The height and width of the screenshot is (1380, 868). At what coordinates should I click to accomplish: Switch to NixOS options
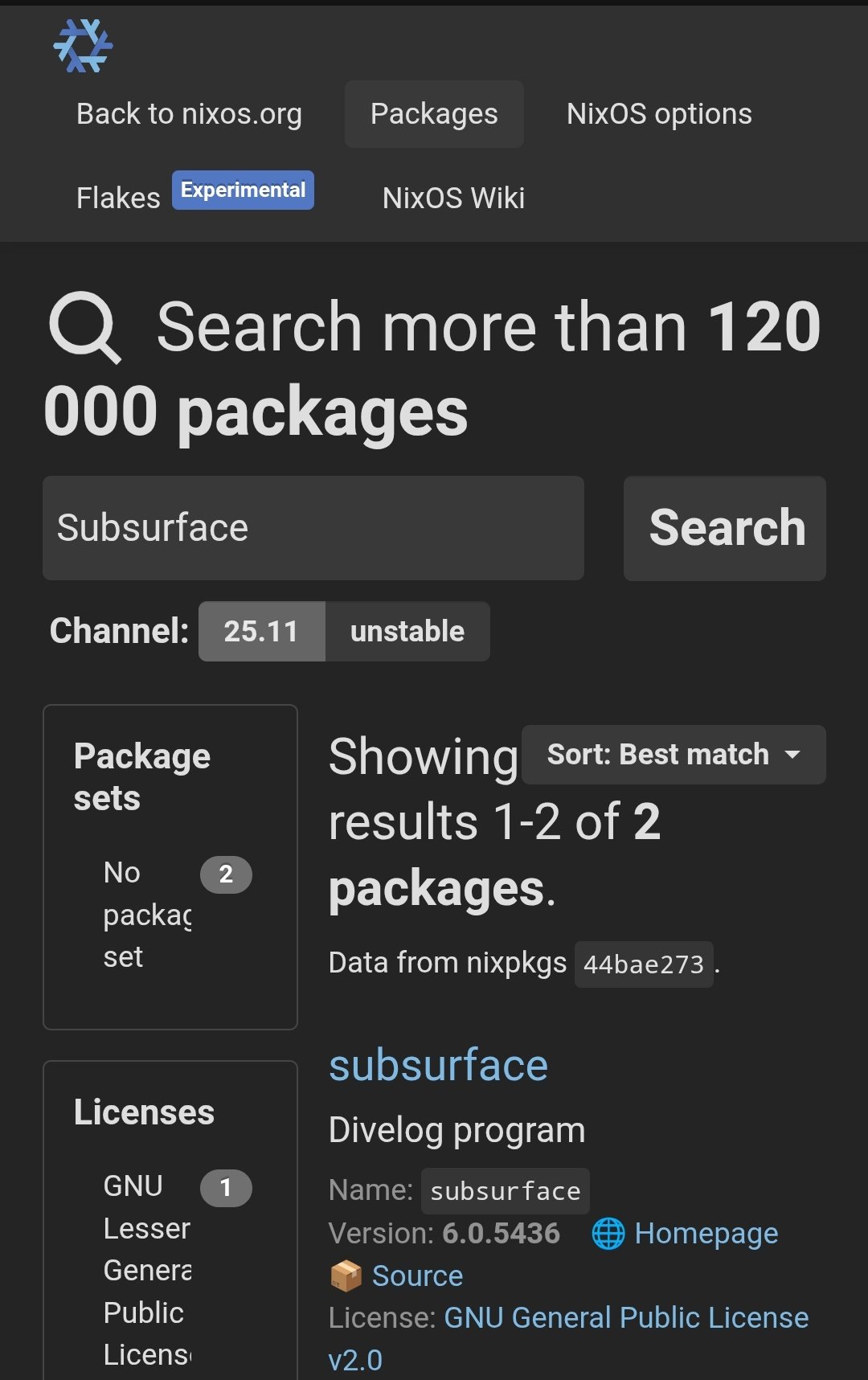659,114
